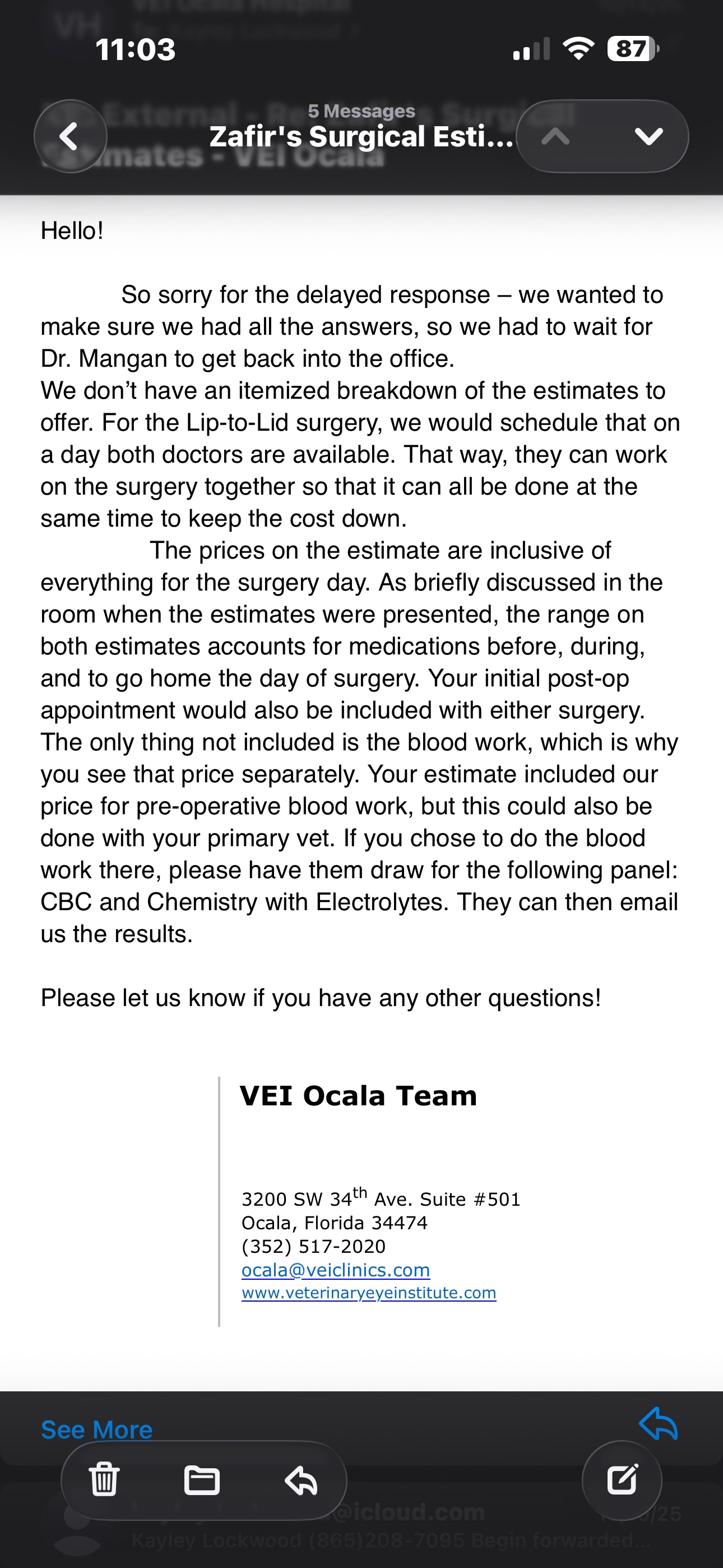Go back to the mailbox list
The image size is (723, 1568).
point(71,136)
